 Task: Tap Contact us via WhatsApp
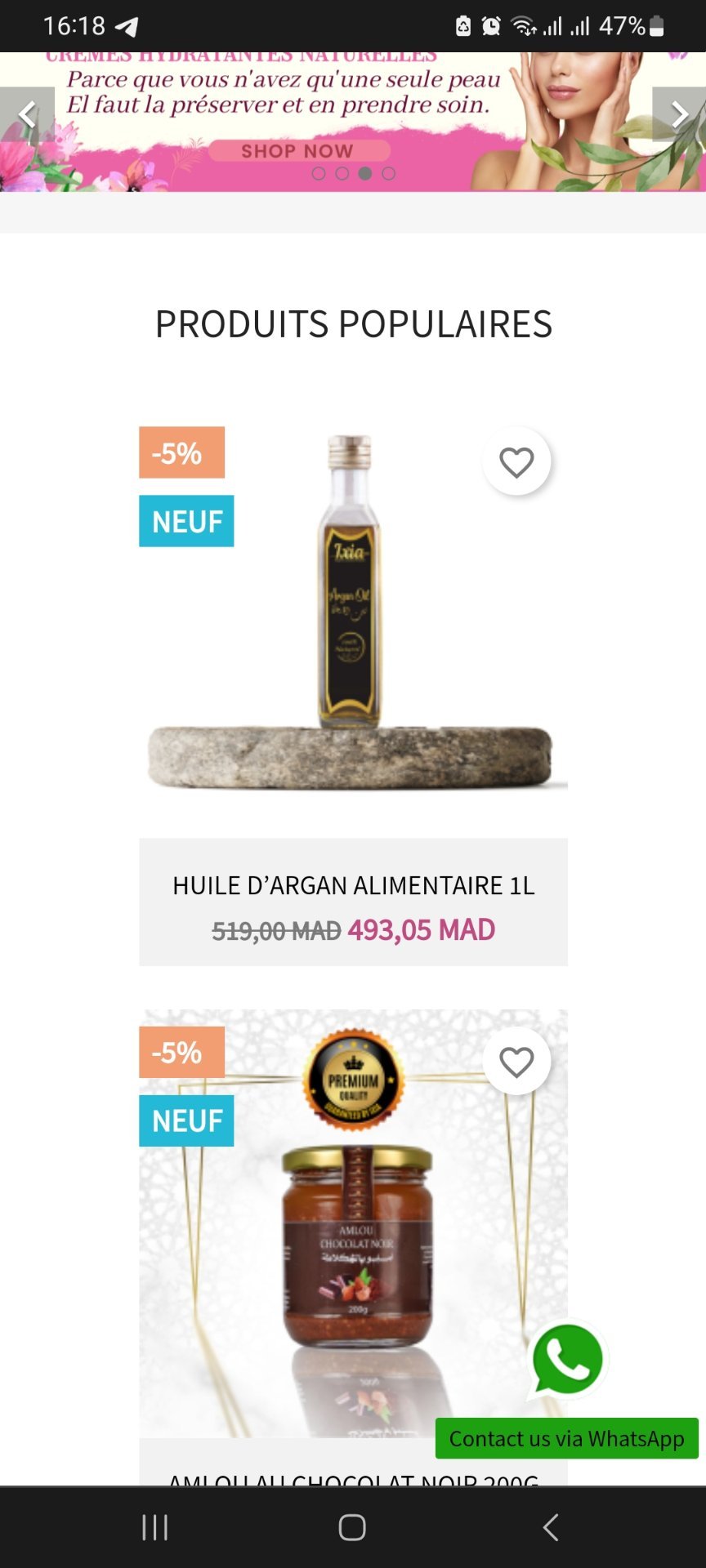(x=566, y=1439)
